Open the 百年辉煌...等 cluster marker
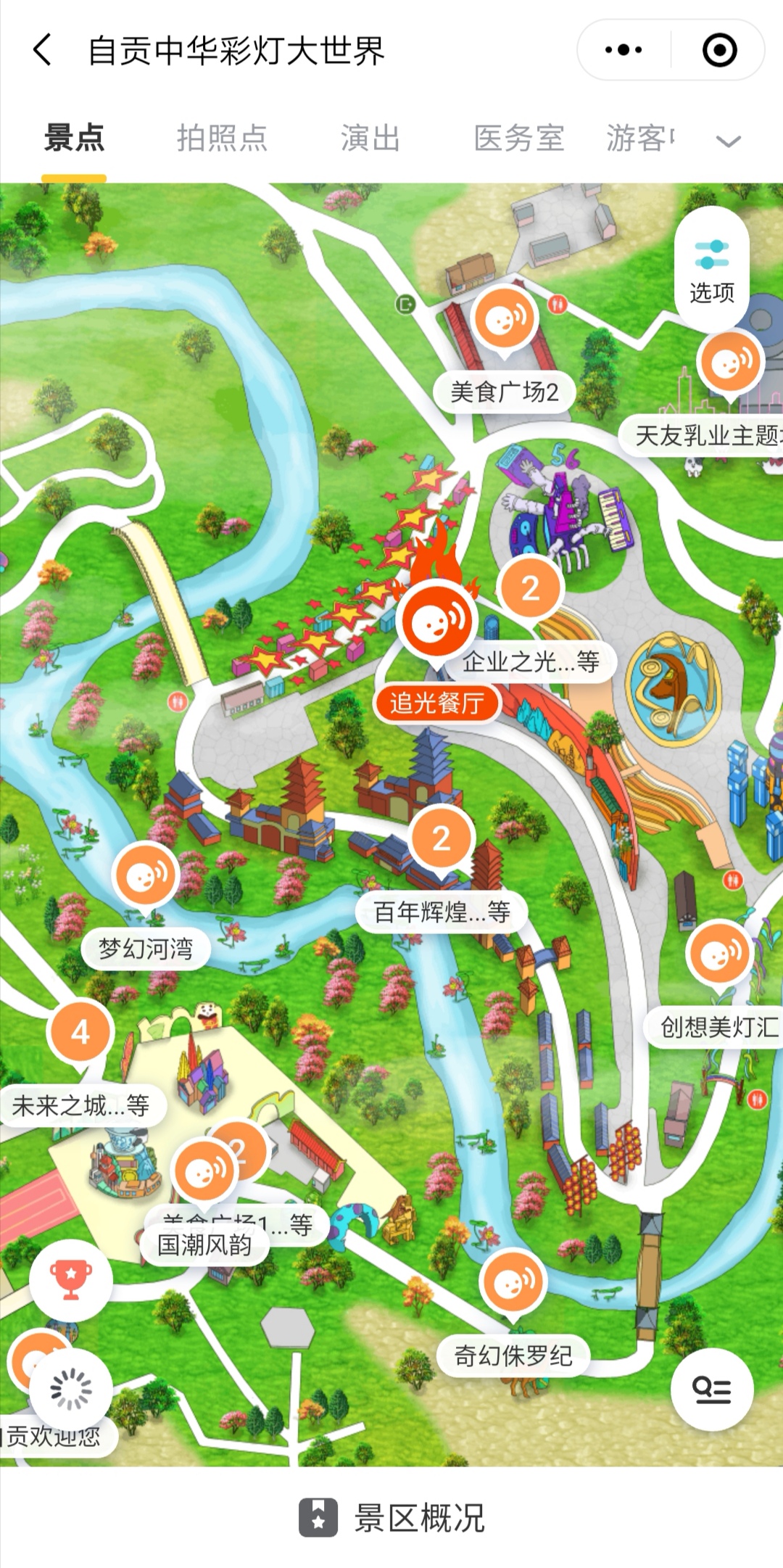The height and width of the screenshot is (1568, 783). [442, 839]
